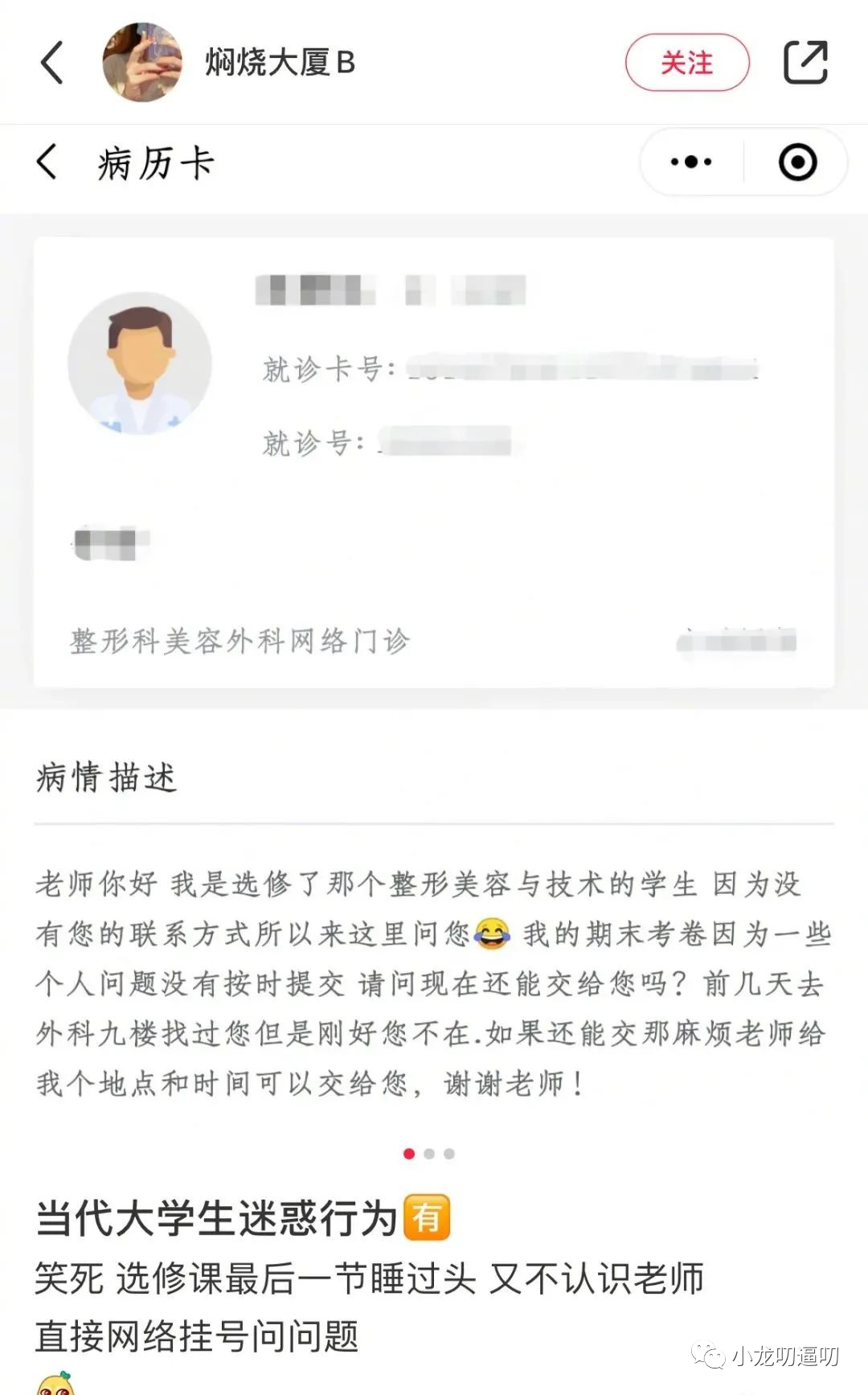The height and width of the screenshot is (1395, 868).
Task: Open the author's avatar profile
Action: point(142,63)
